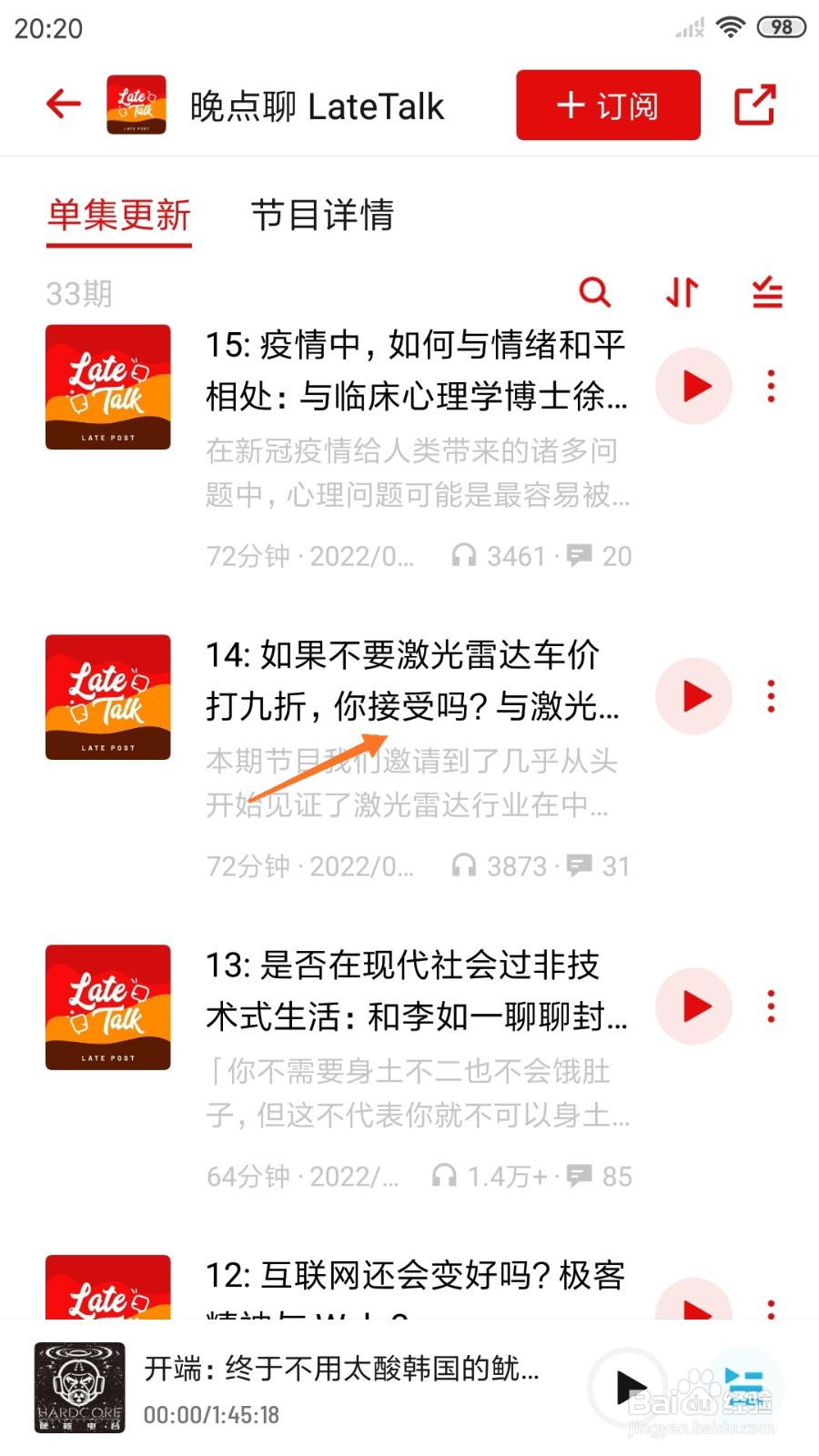
Task: Search episodes with the magnifier icon
Action: [595, 293]
